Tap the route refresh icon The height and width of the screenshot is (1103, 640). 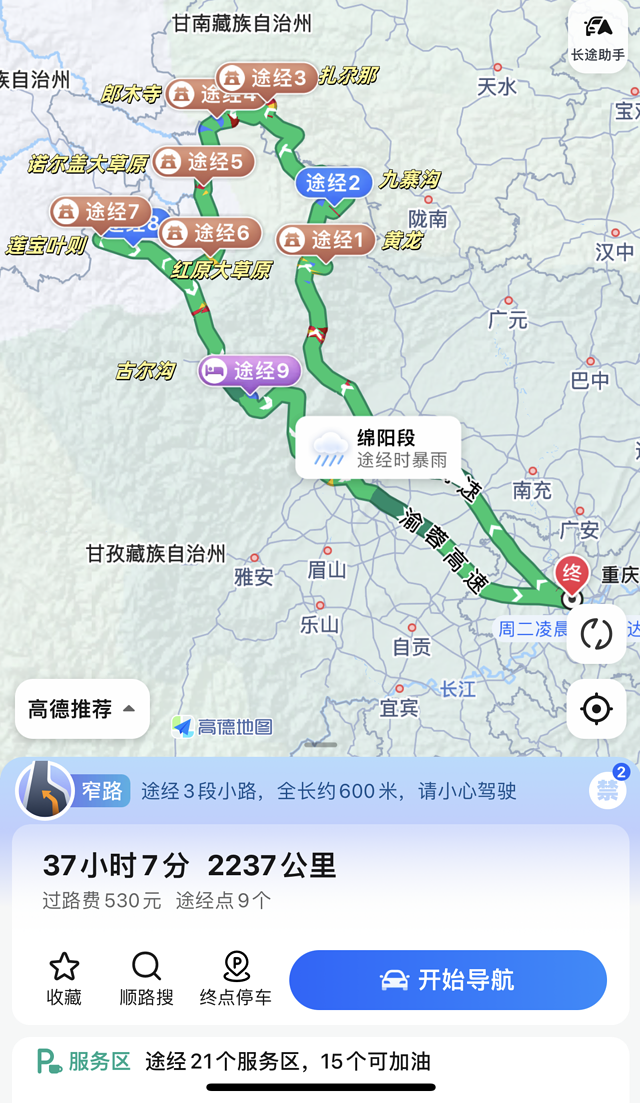[596, 634]
